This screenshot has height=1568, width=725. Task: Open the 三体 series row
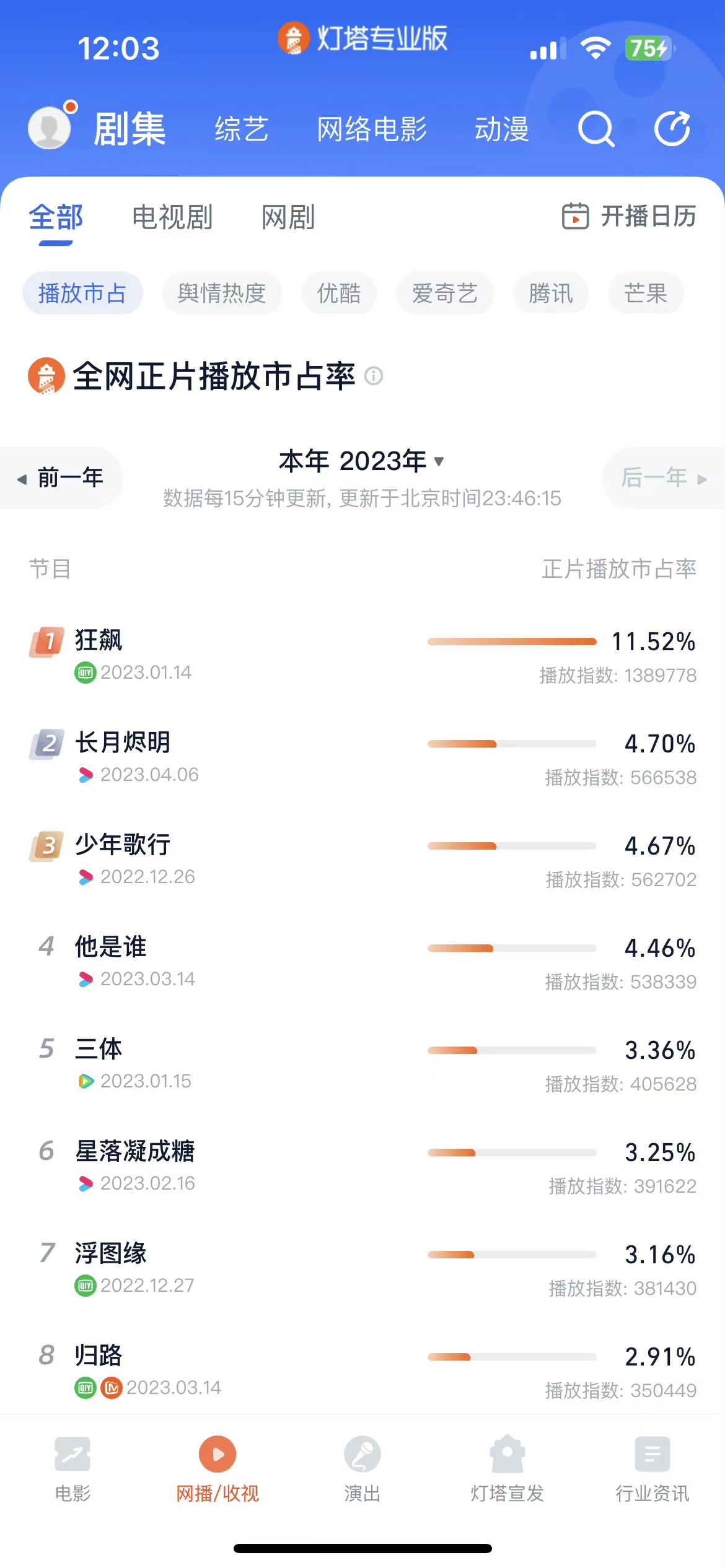coord(362,1065)
